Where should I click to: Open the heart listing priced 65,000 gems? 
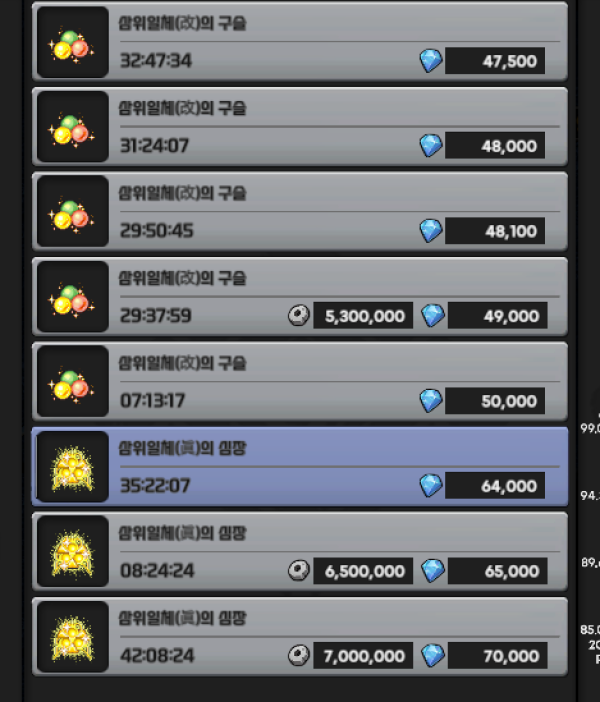pos(300,552)
